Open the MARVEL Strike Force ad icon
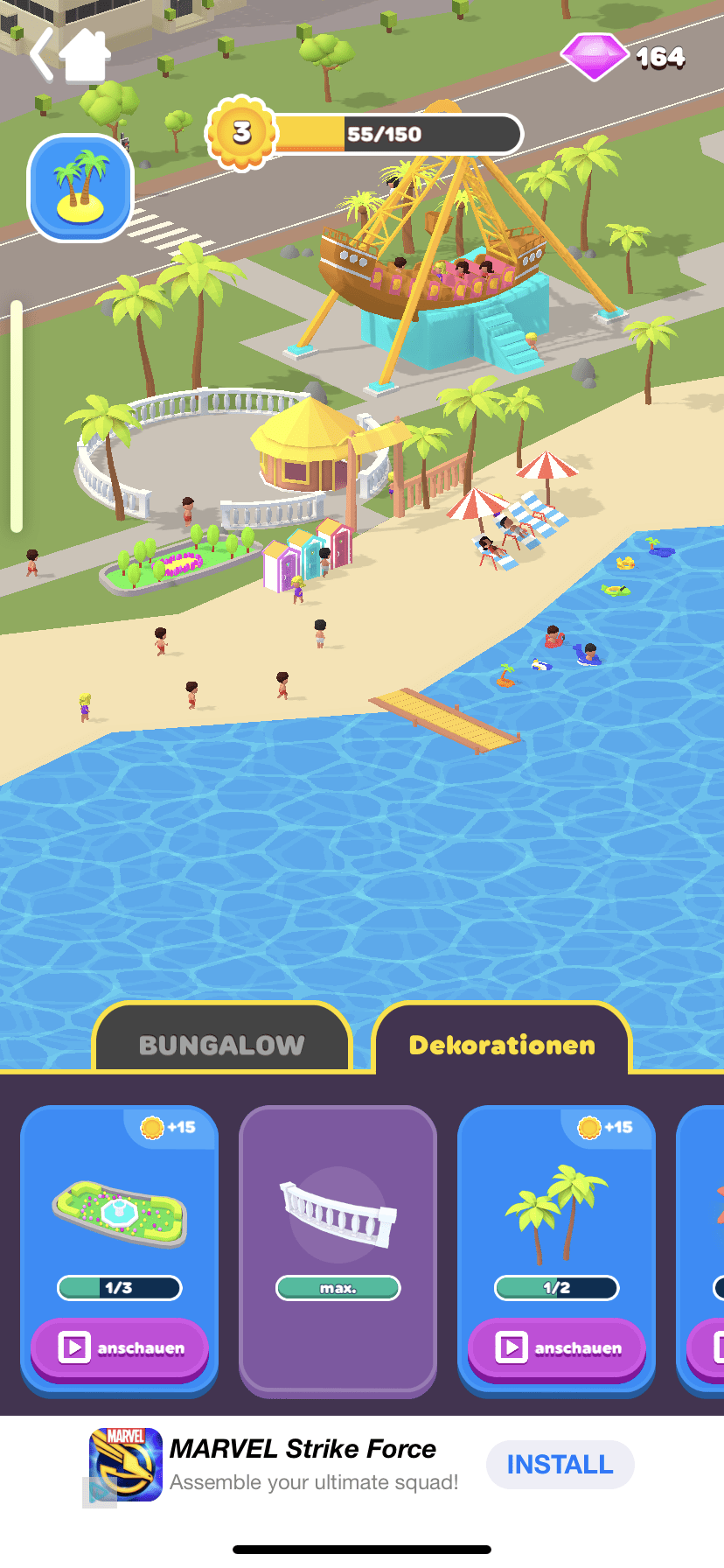 pyautogui.click(x=126, y=1464)
